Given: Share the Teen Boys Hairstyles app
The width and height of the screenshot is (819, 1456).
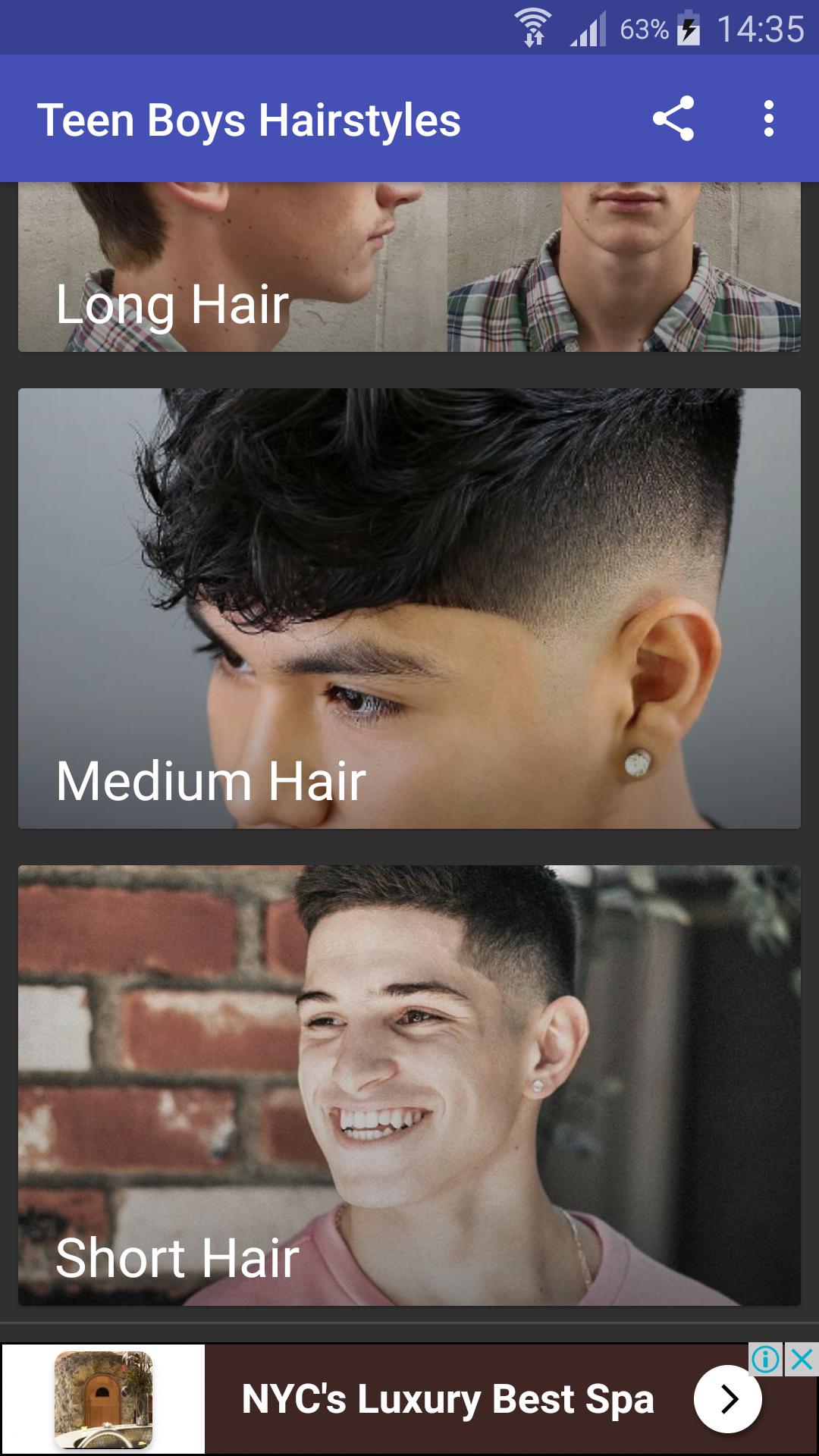Looking at the screenshot, I should 673,119.
